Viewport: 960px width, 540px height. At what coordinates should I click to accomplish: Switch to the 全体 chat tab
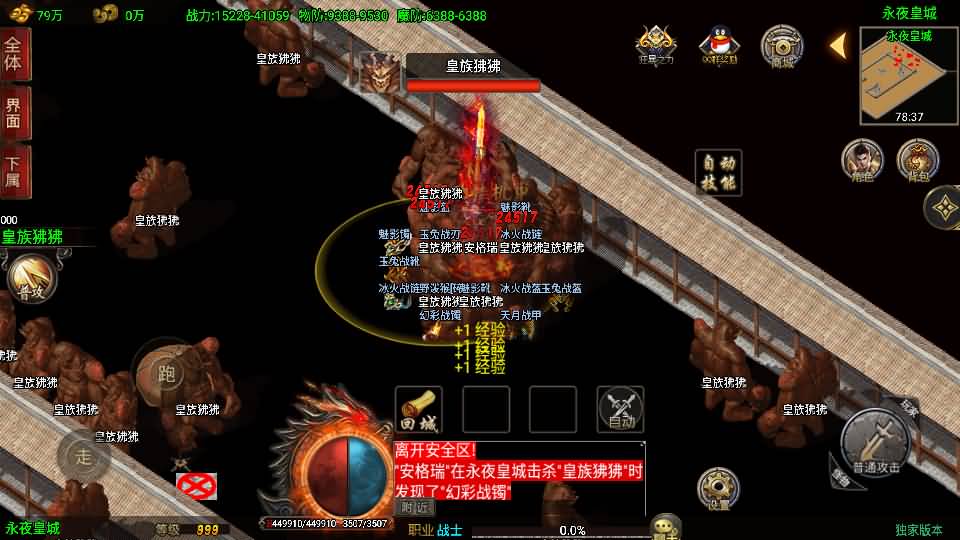(14, 54)
